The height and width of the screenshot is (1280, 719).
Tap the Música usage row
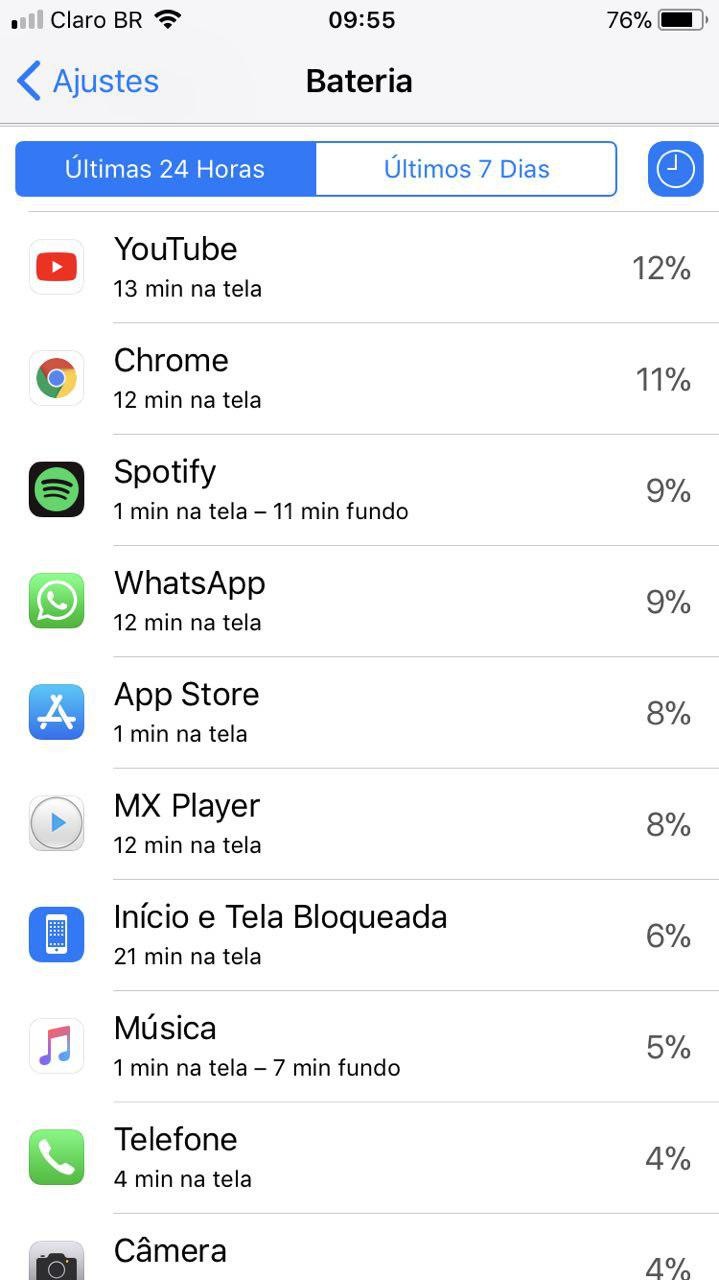pos(360,1046)
